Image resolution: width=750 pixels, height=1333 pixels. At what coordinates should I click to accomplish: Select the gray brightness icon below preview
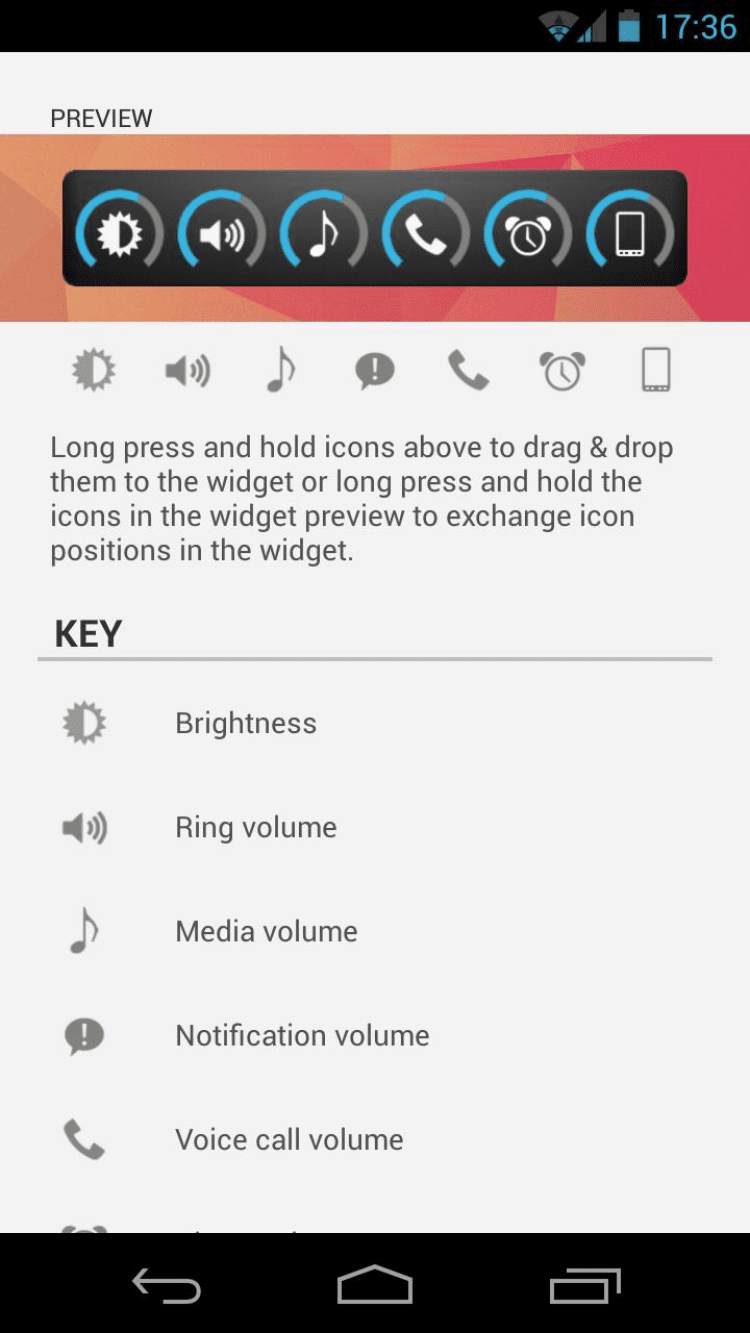click(94, 371)
